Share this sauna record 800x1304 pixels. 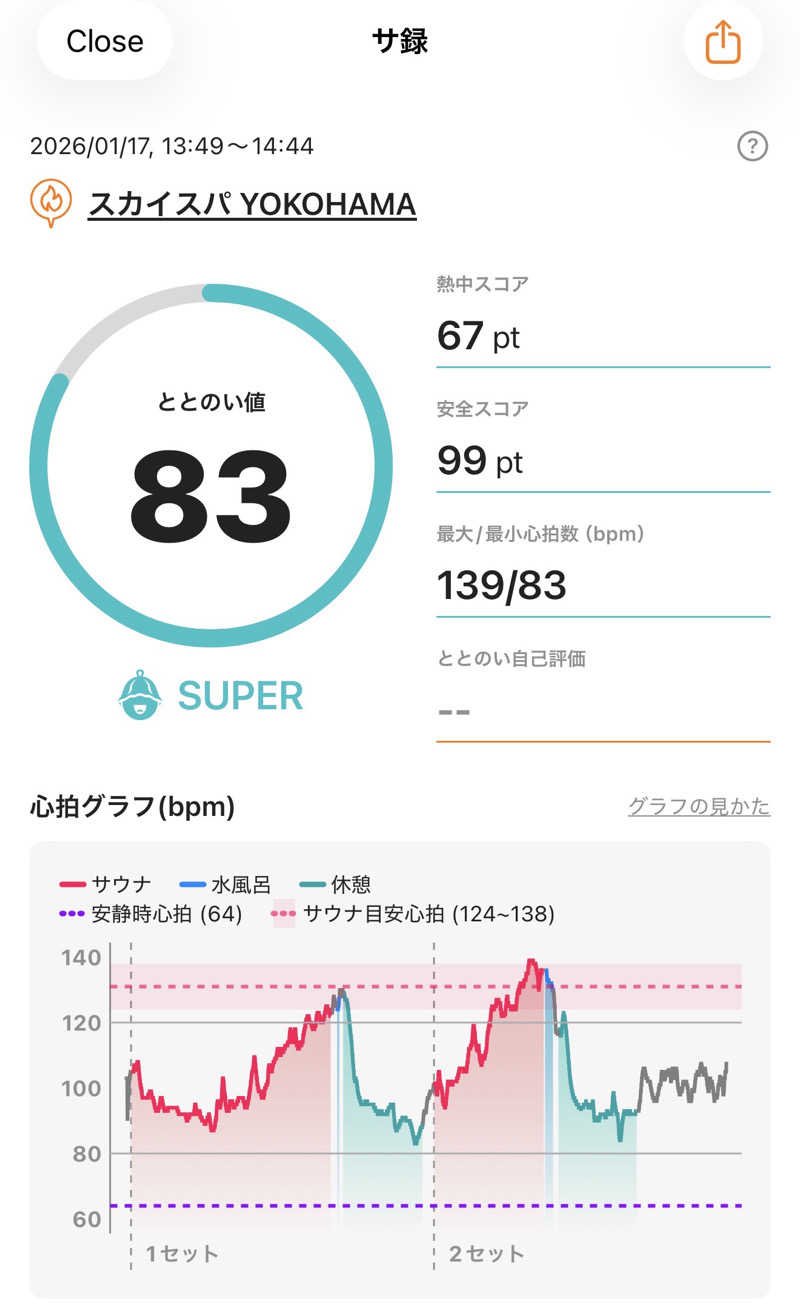click(722, 42)
